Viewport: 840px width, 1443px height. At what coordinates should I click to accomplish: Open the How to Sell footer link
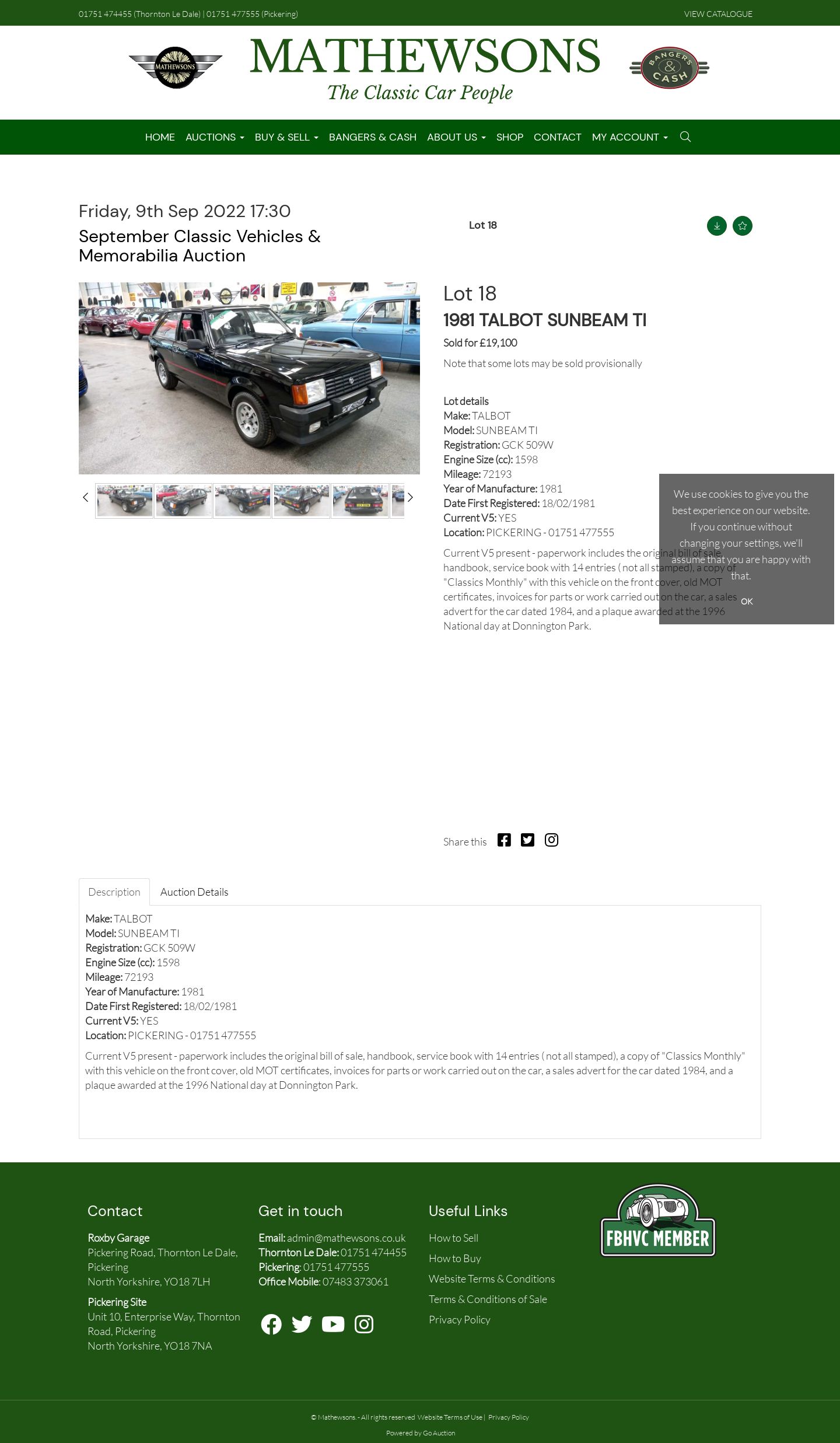[x=453, y=1238]
